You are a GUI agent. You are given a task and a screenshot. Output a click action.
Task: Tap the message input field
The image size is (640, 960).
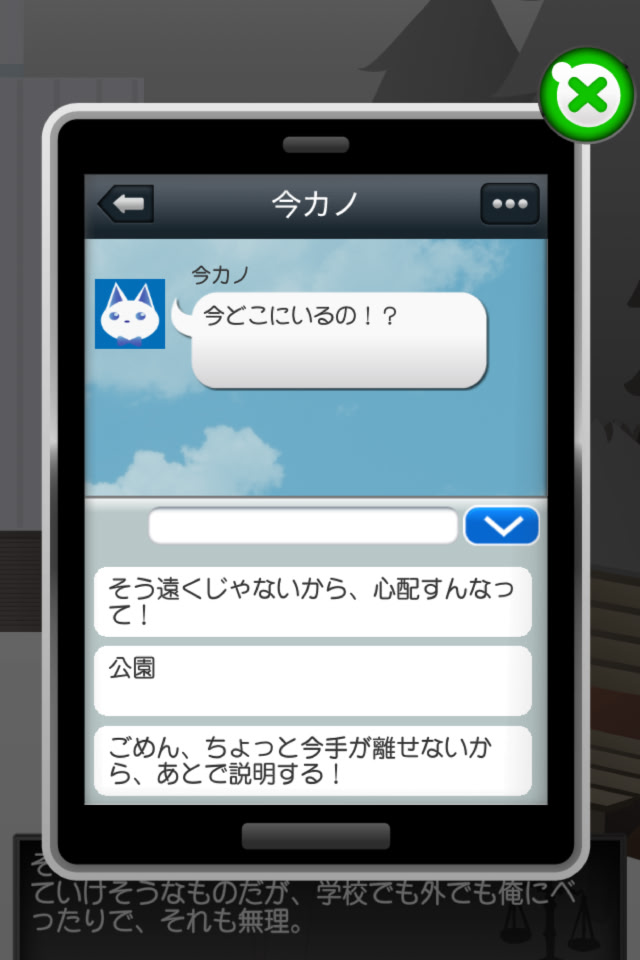[303, 526]
